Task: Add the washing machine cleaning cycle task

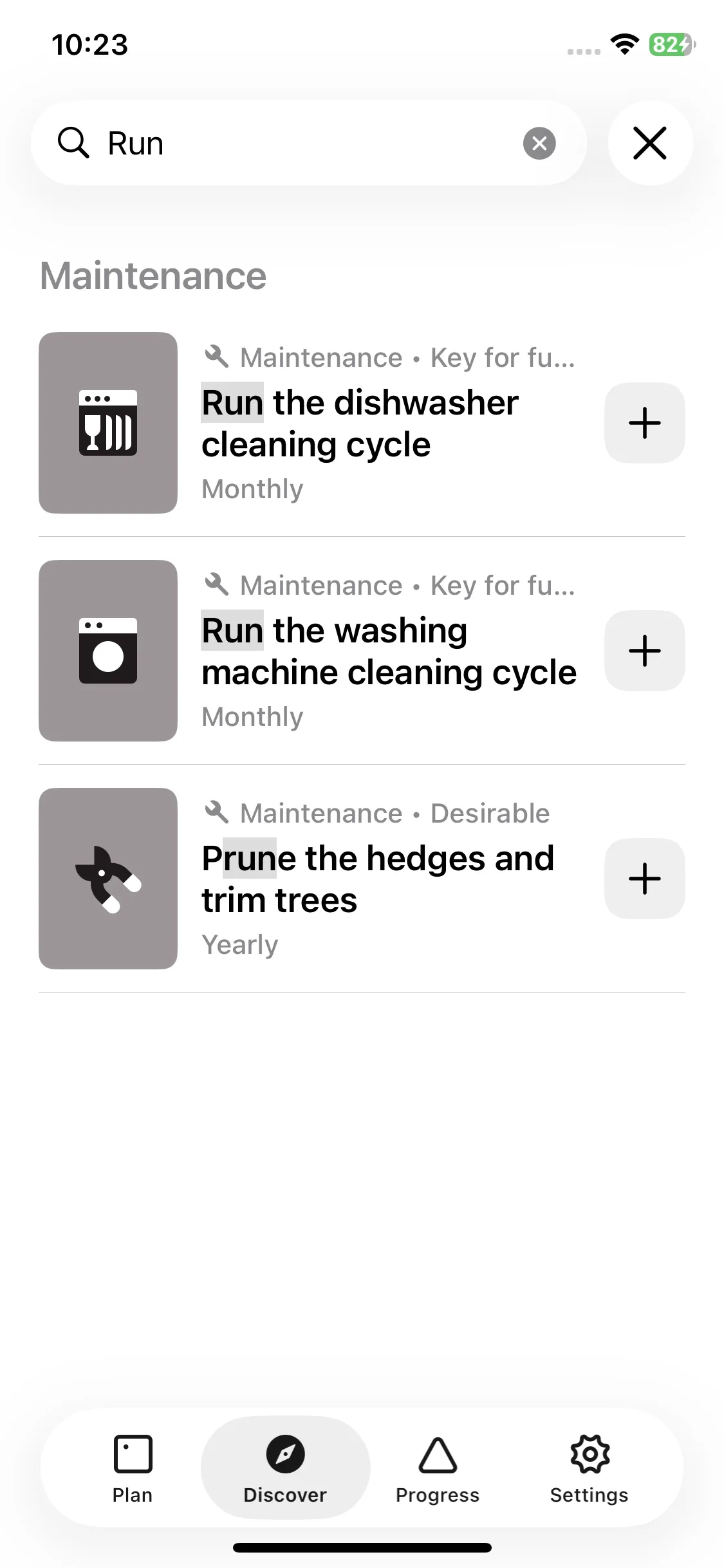Action: click(644, 651)
